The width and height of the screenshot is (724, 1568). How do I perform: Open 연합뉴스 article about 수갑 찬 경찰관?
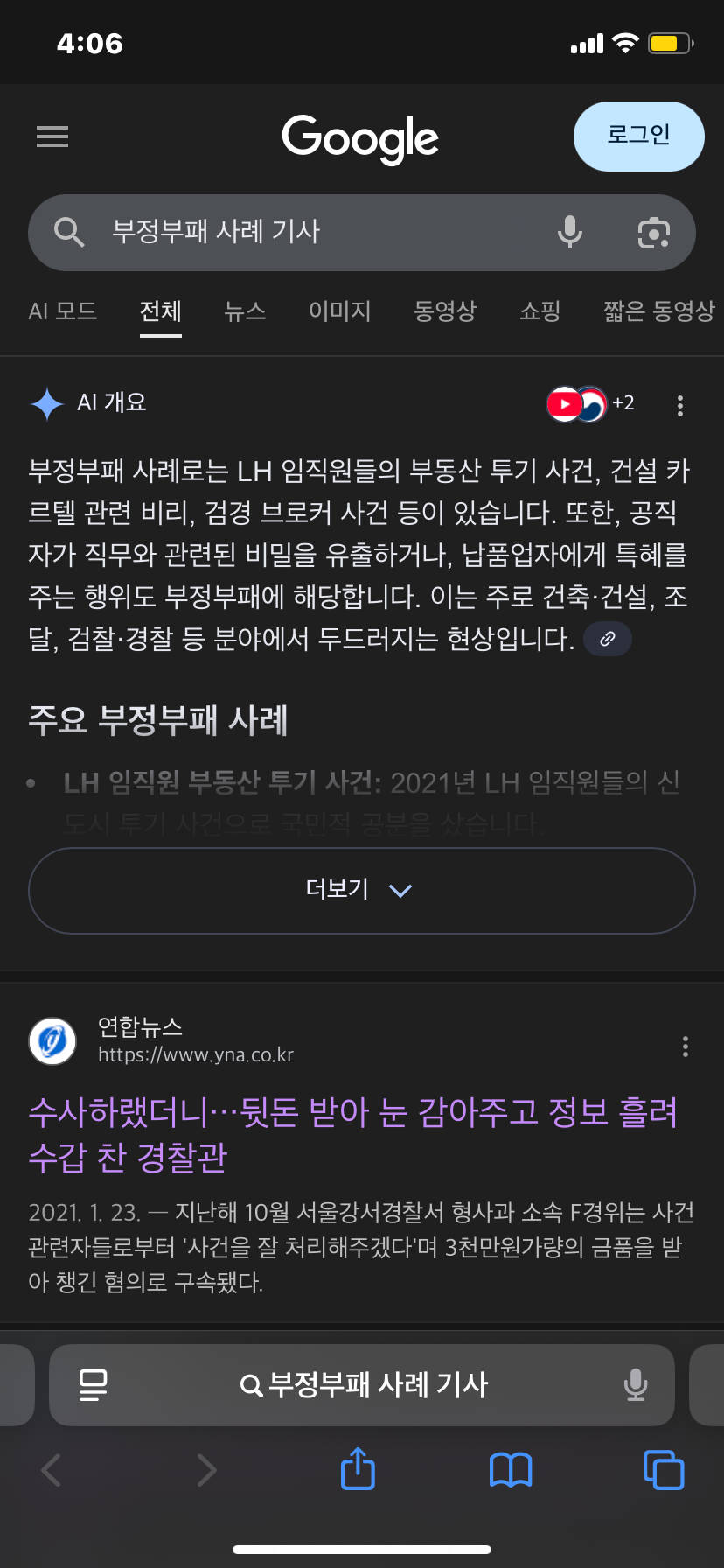[352, 1134]
